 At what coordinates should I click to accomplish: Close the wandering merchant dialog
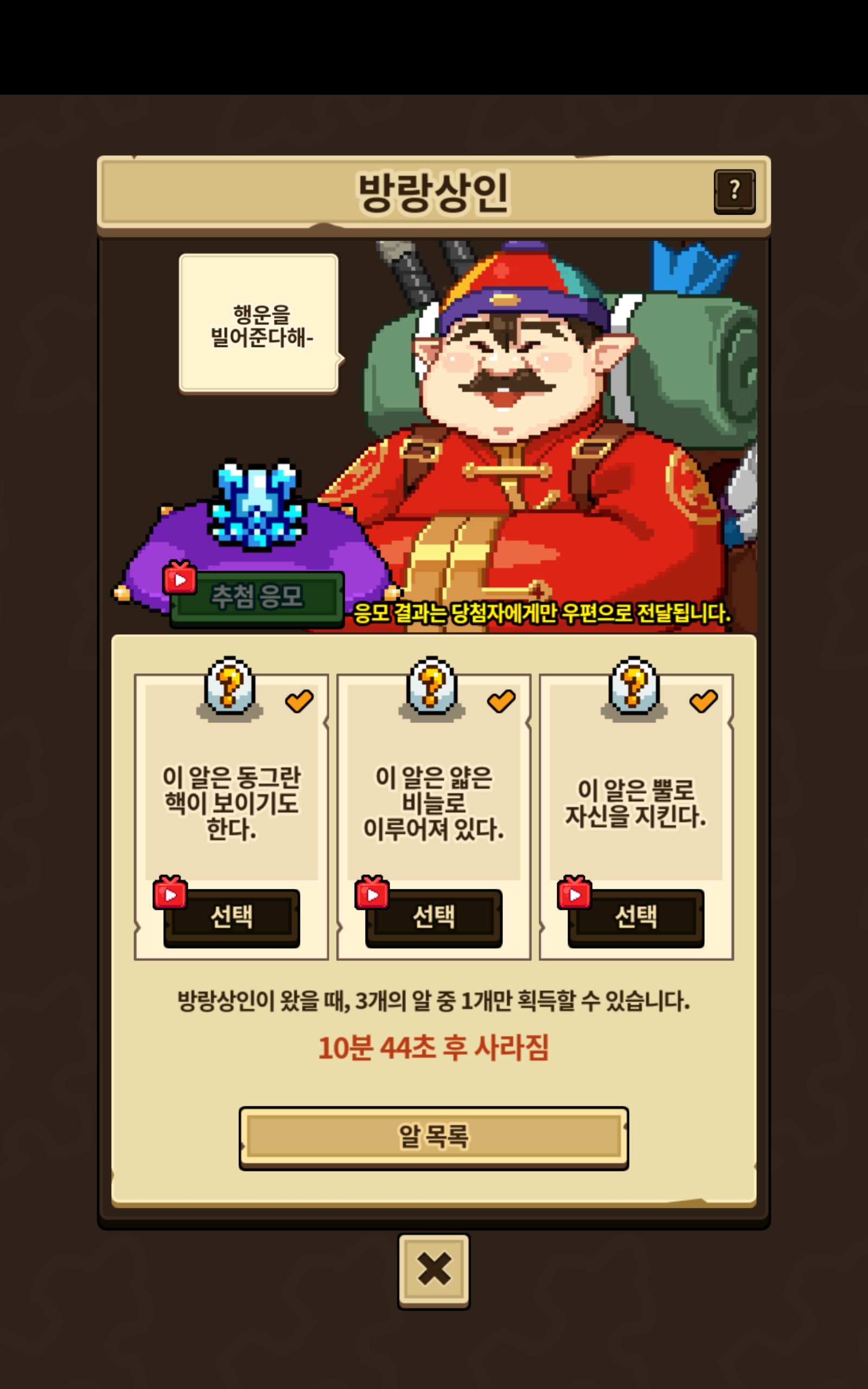[x=434, y=1270]
